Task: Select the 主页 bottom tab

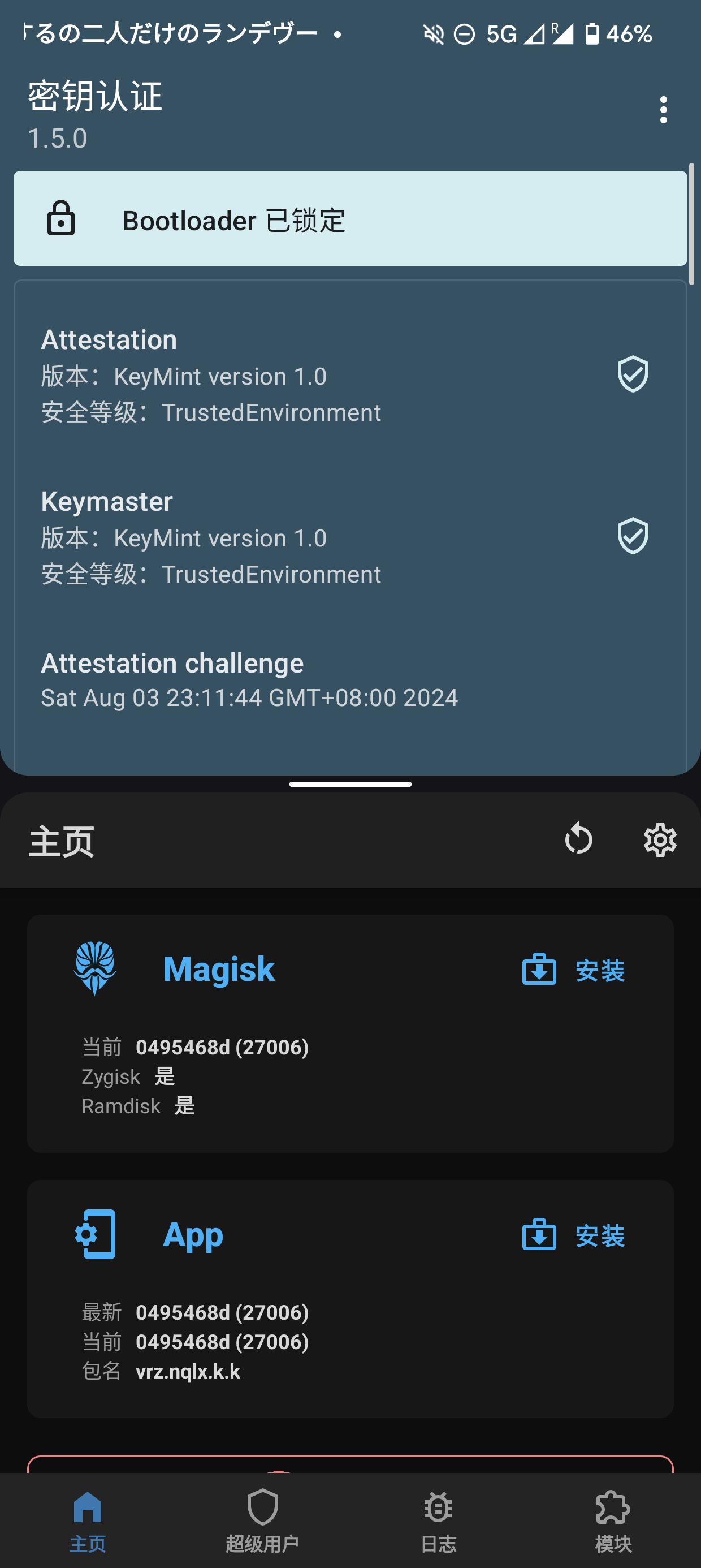Action: (88, 1520)
